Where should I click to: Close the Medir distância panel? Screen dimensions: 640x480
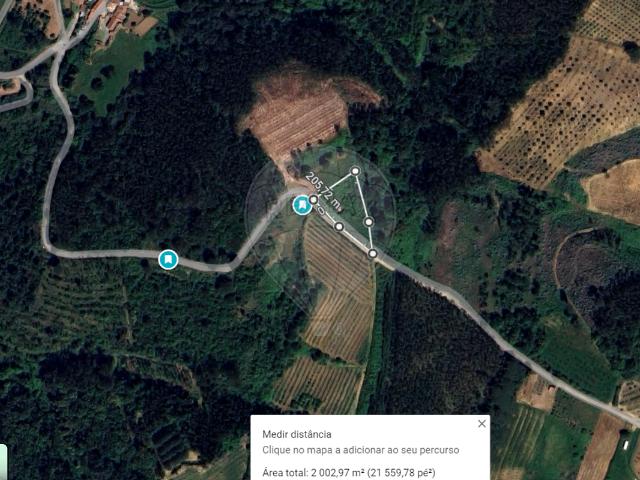pyautogui.click(x=482, y=424)
